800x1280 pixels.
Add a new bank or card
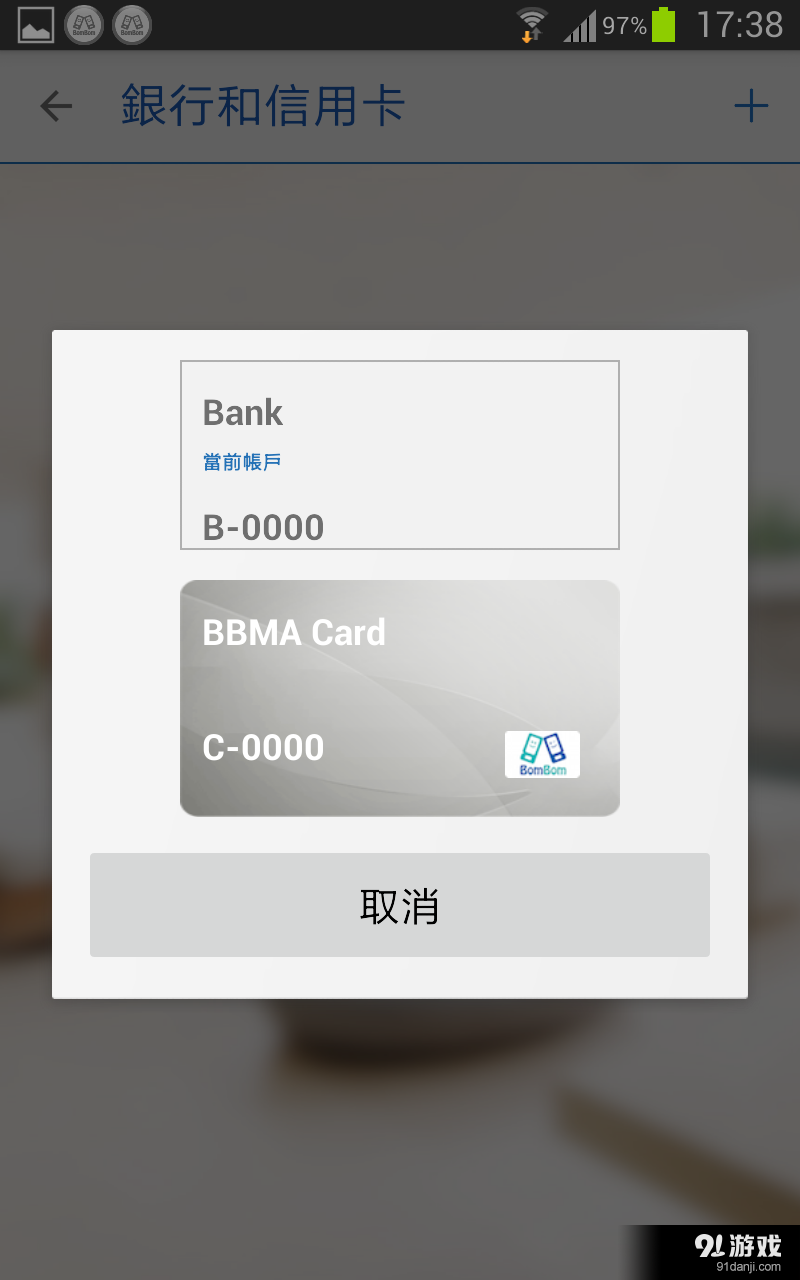click(x=750, y=106)
